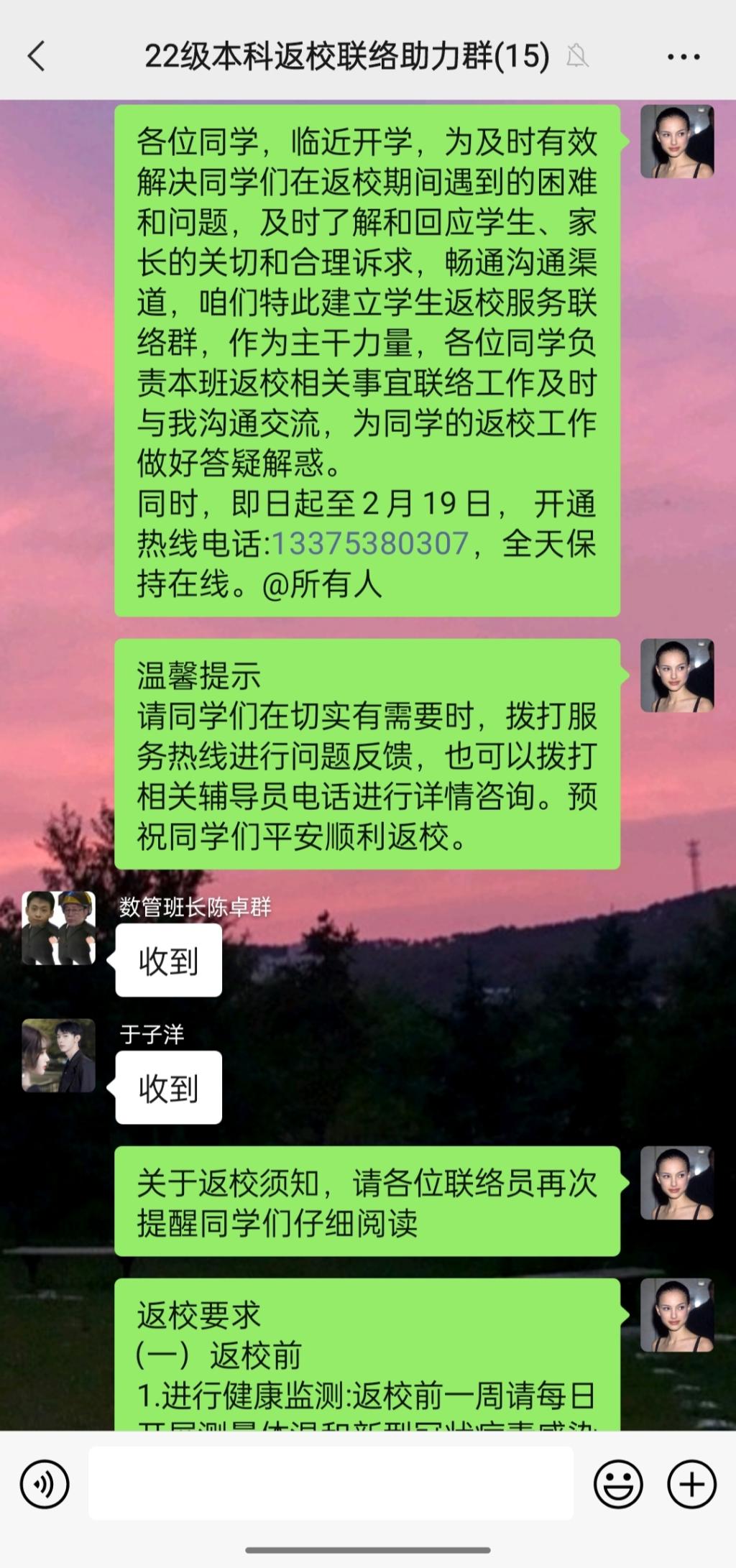Image resolution: width=736 pixels, height=1568 pixels.
Task: Open 于子洋's profile avatar
Action: [x=58, y=1055]
